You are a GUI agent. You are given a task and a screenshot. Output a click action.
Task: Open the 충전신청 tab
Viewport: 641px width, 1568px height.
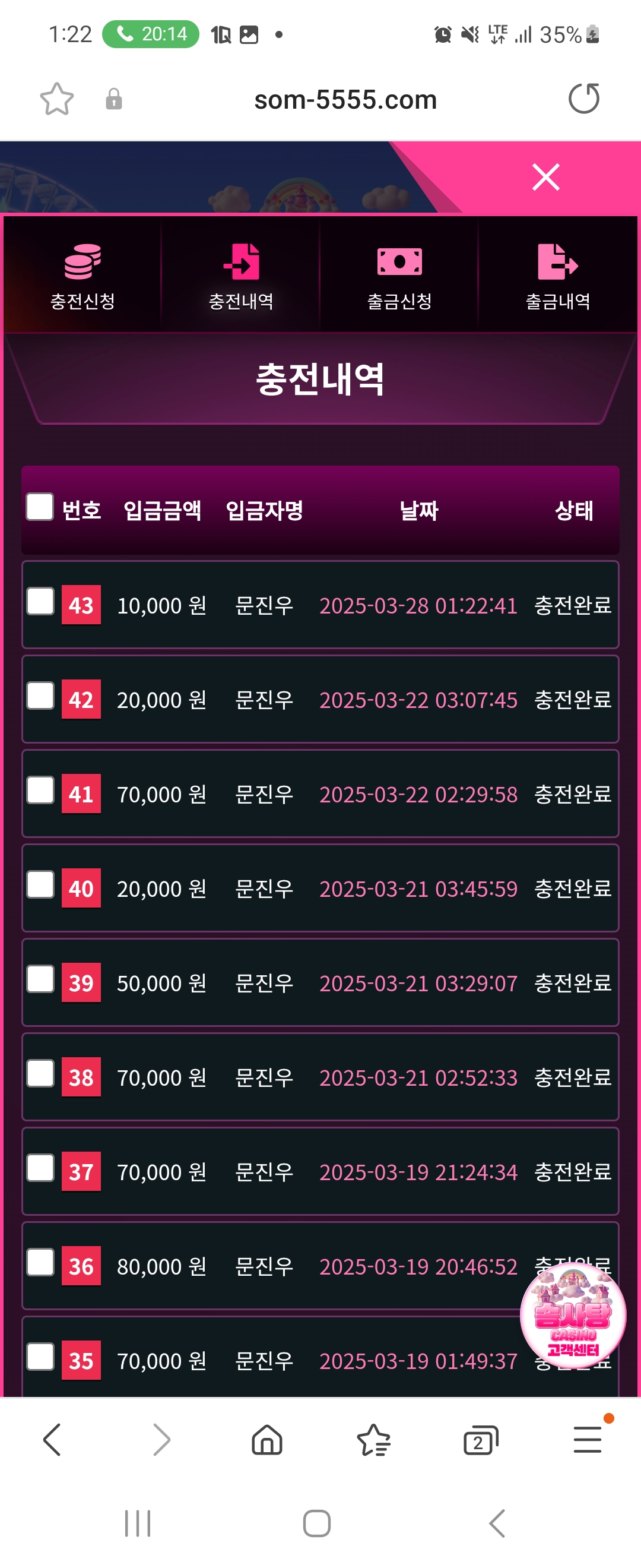point(82,276)
